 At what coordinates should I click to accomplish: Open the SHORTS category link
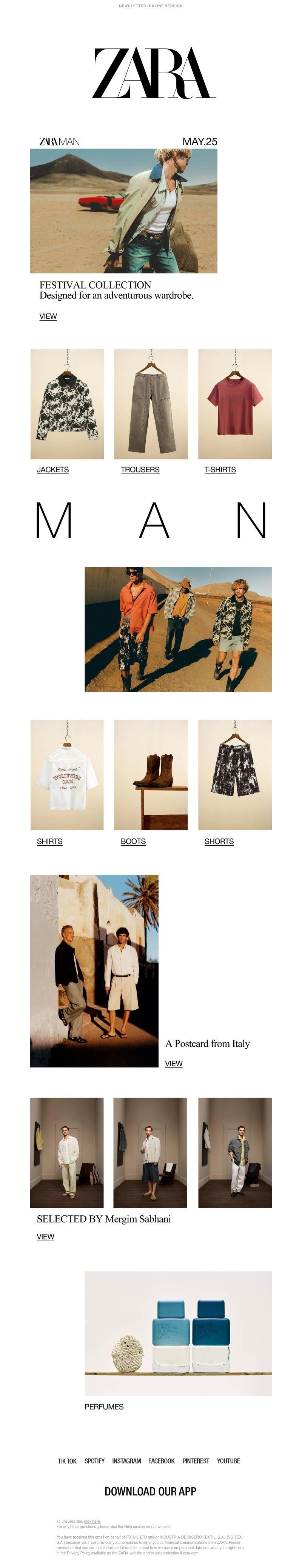[219, 841]
